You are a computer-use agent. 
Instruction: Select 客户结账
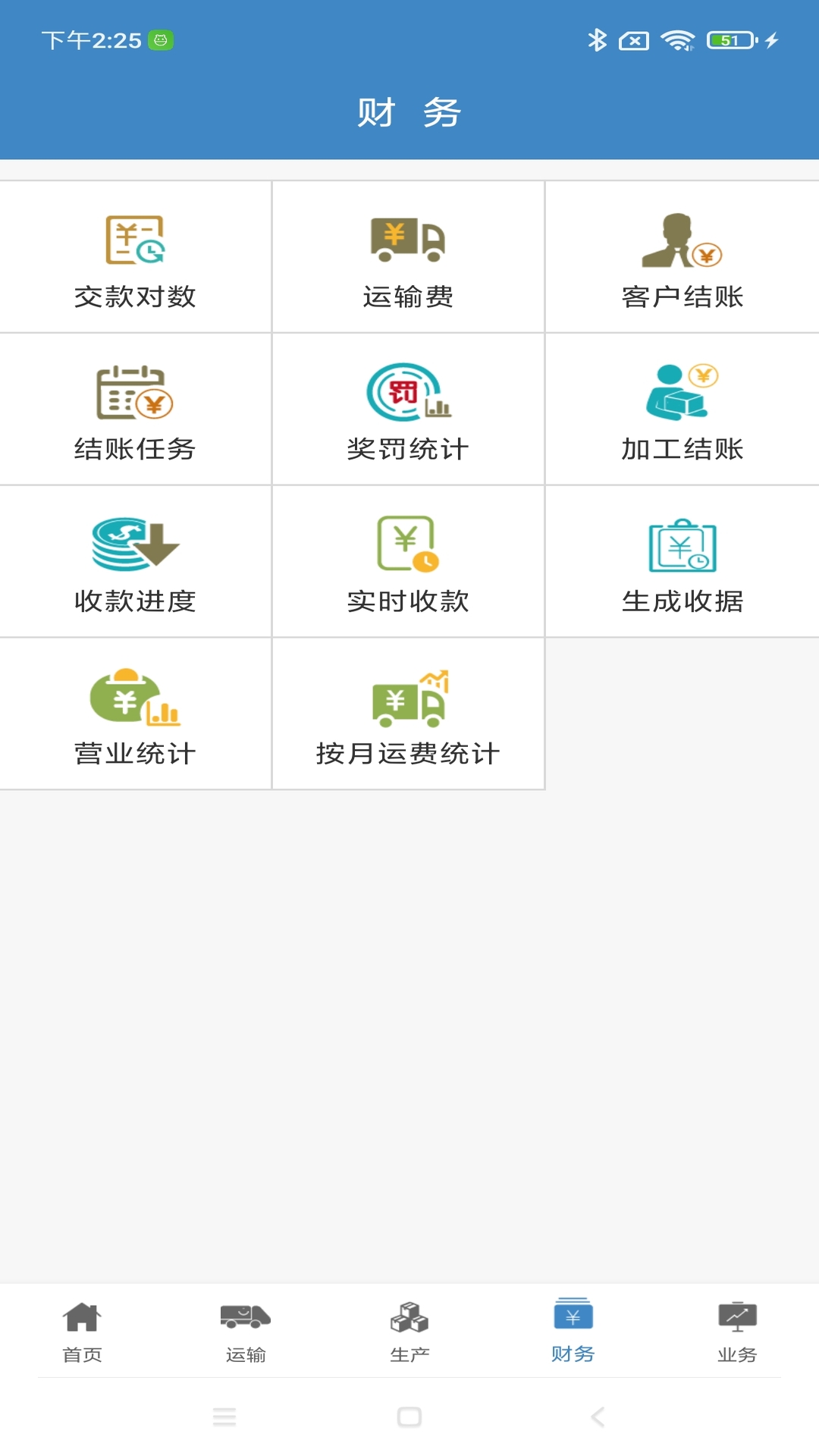(682, 257)
